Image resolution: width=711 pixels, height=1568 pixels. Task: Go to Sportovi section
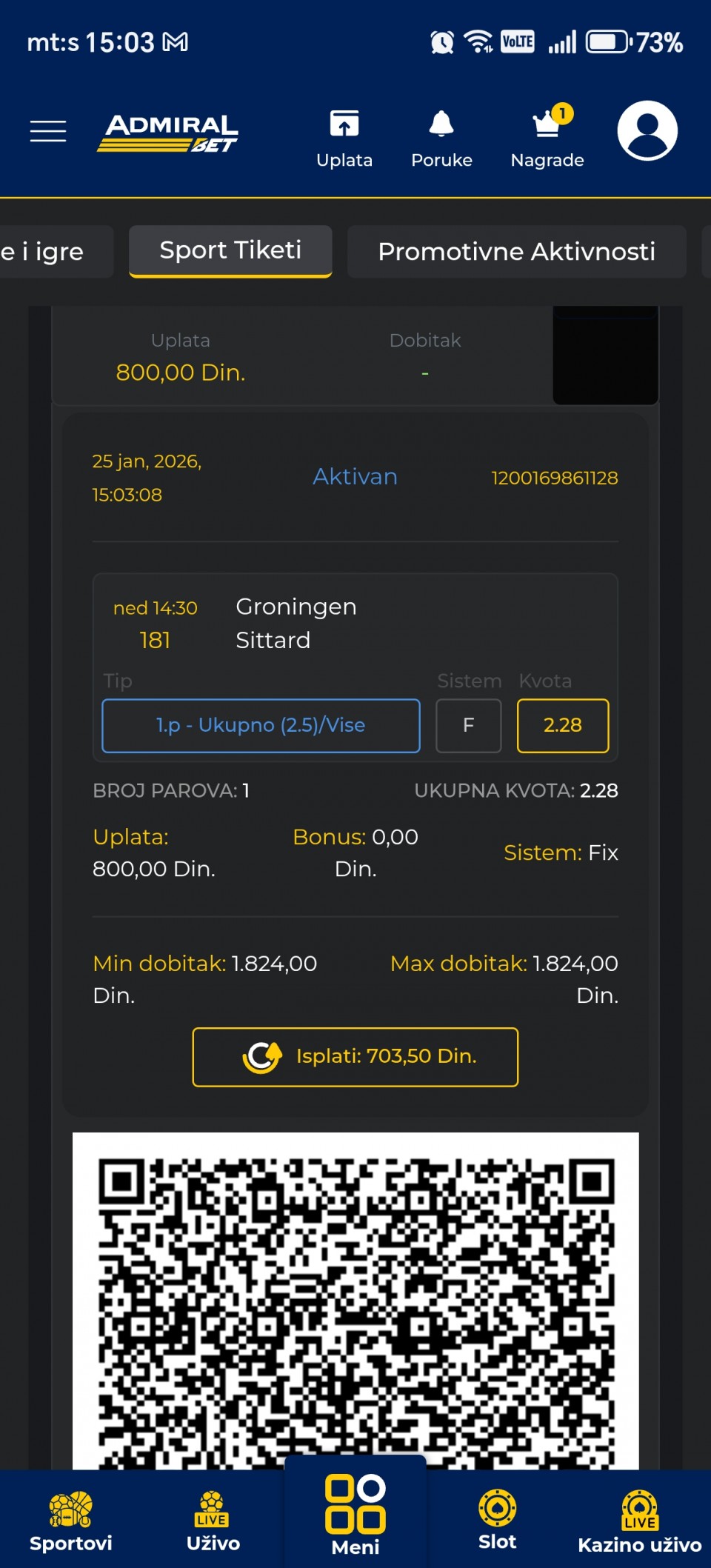pos(71,1521)
